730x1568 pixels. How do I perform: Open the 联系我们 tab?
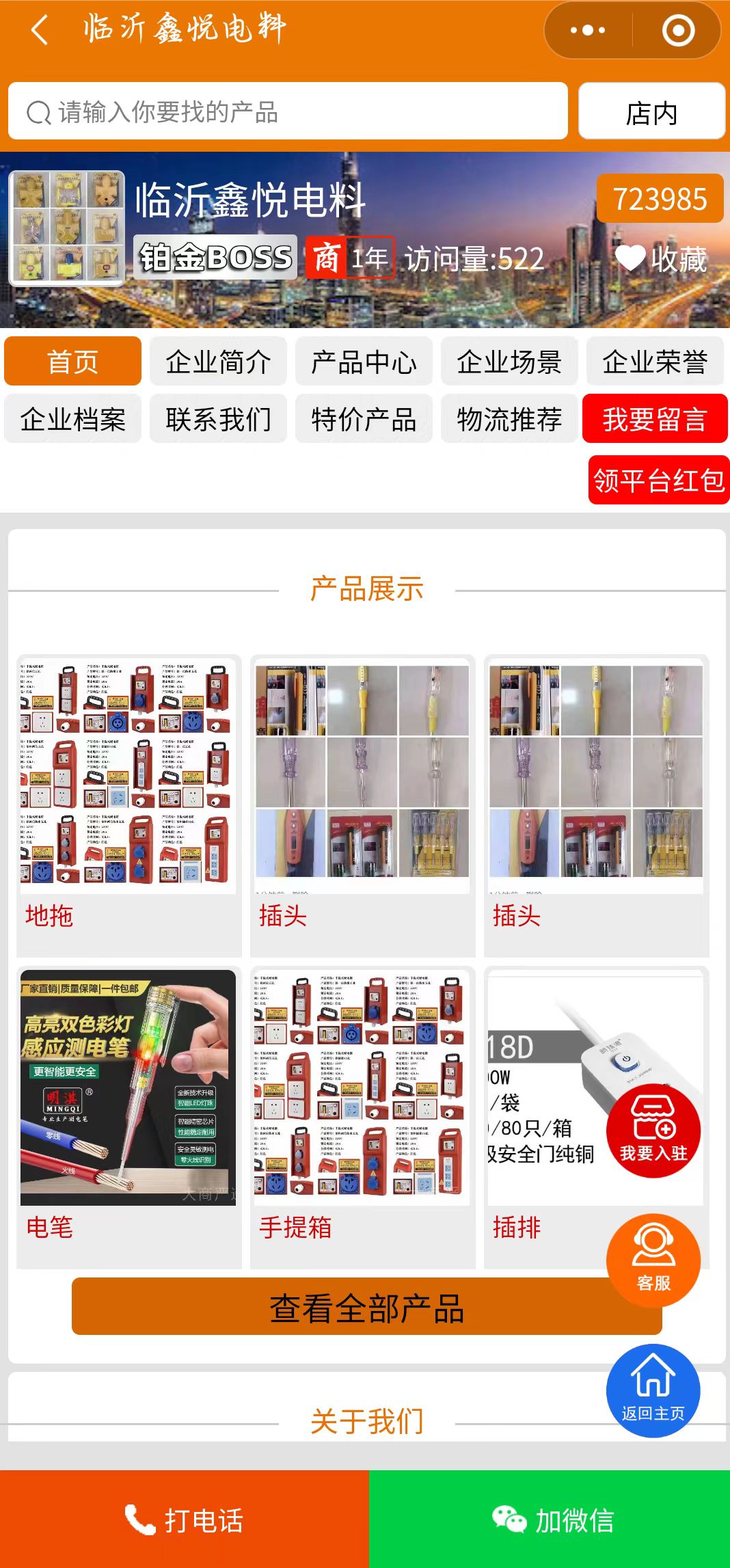click(x=218, y=419)
